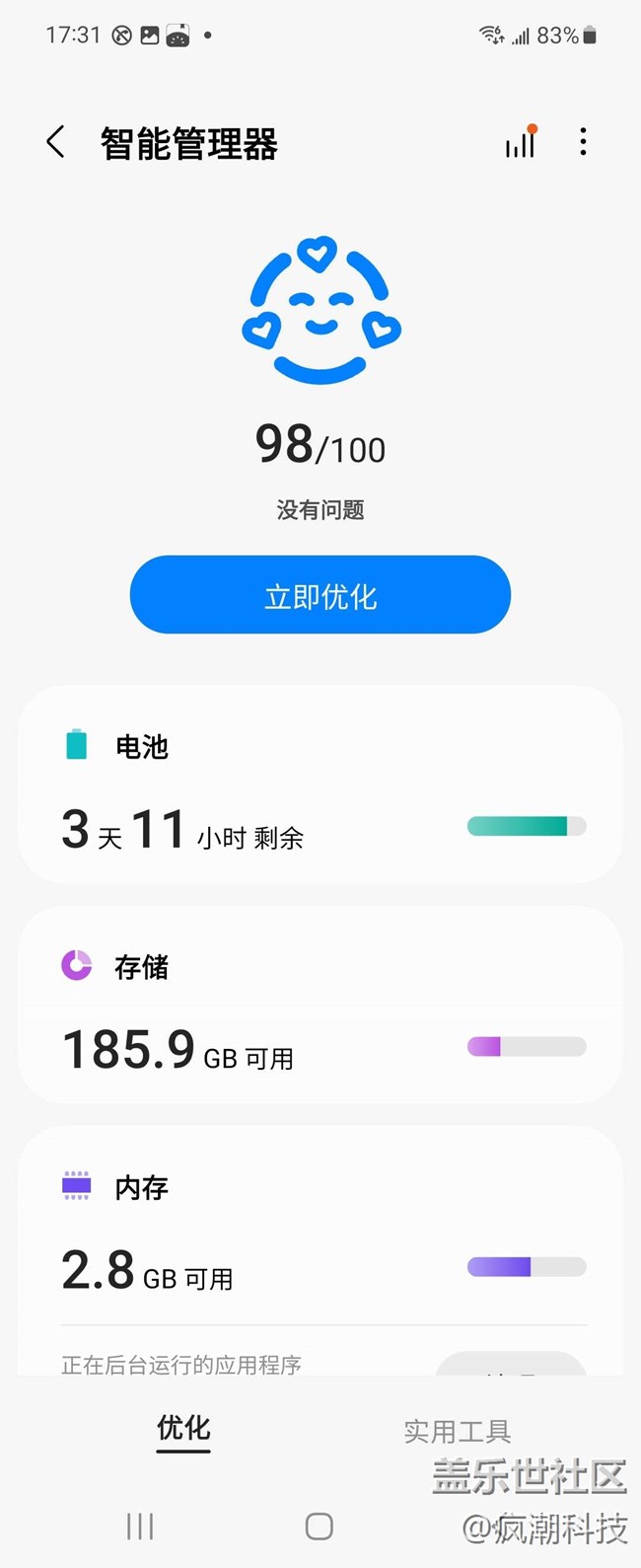Go back from 智能管理器

click(56, 142)
